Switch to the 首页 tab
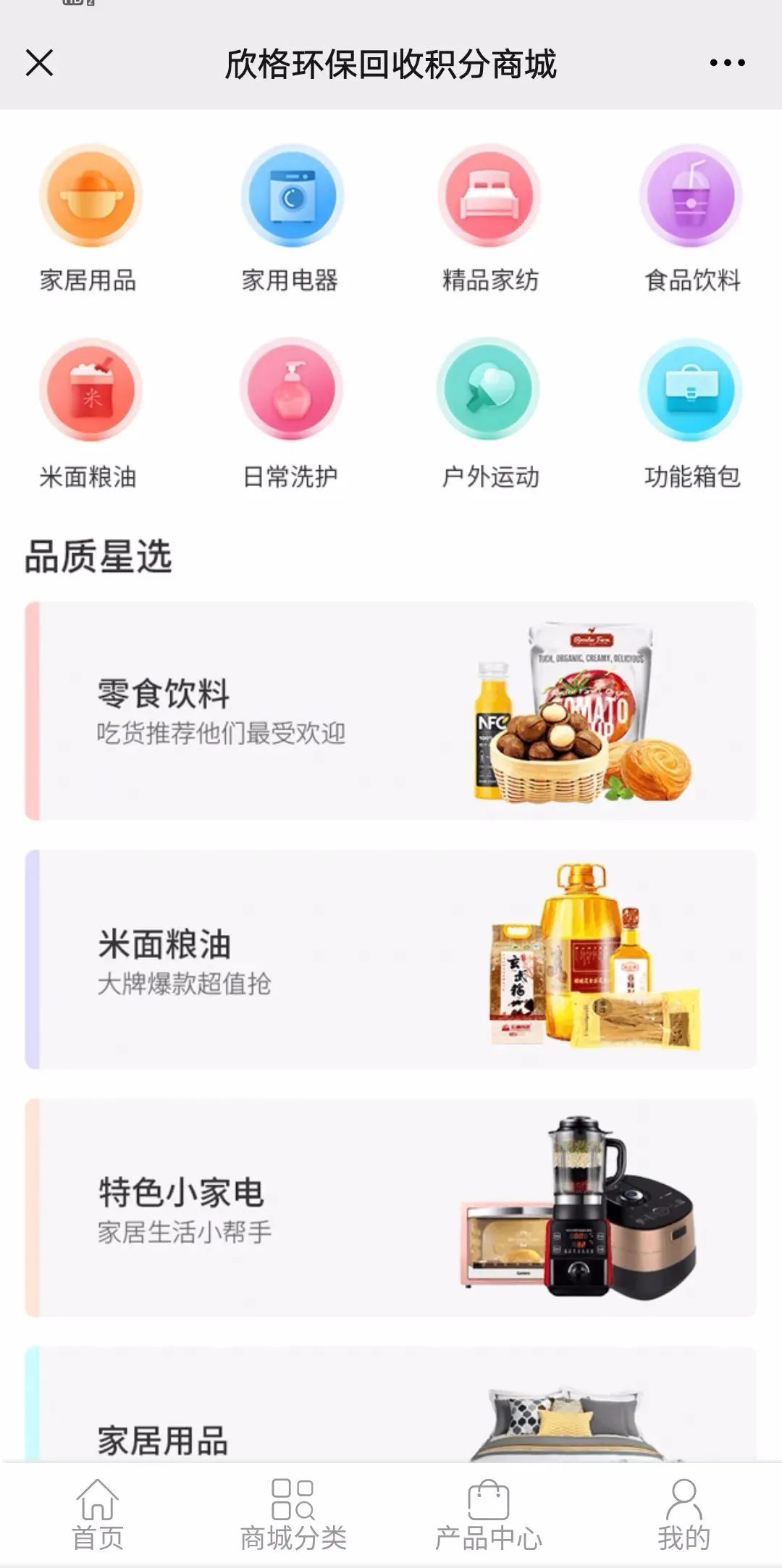The image size is (782, 1568). 98,1515
